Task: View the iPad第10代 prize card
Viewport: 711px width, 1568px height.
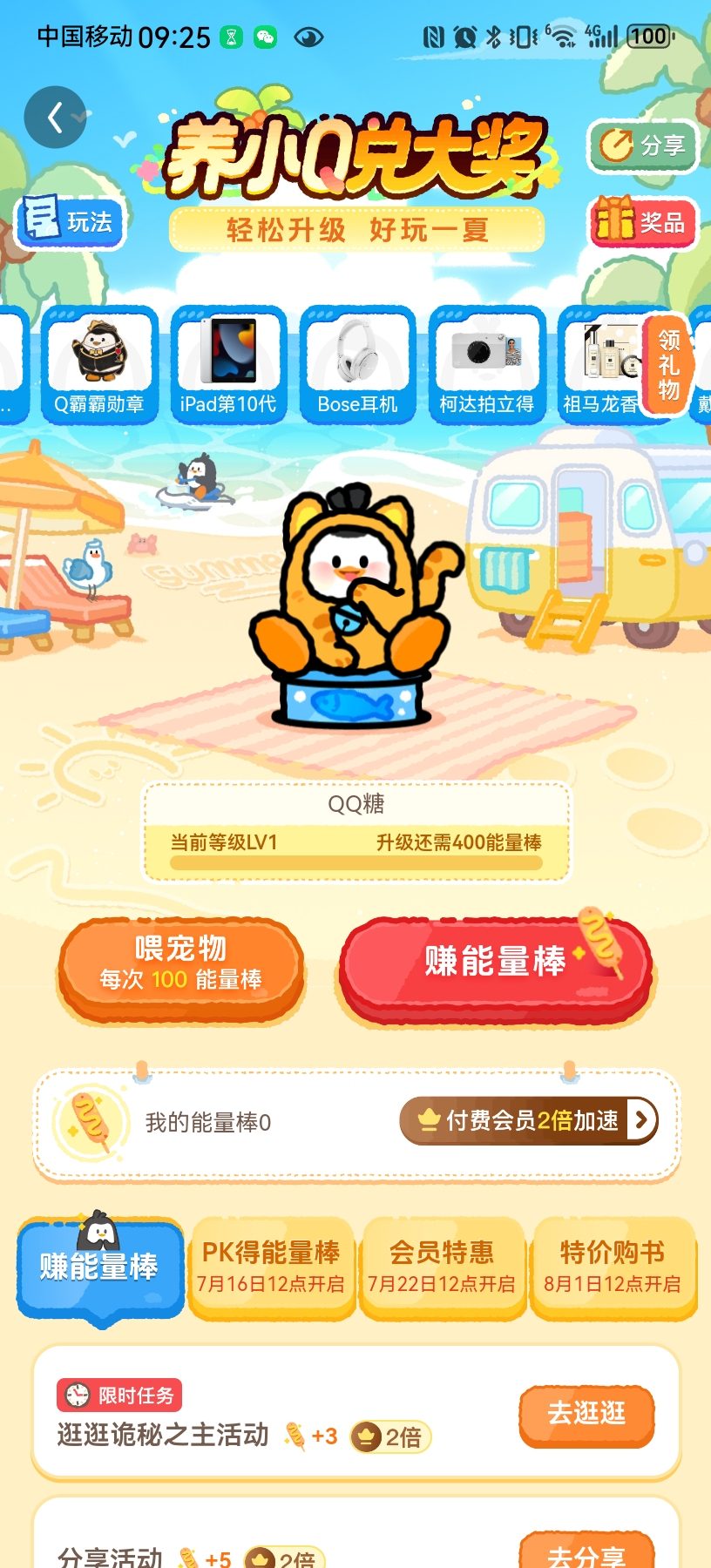Action: click(228, 365)
